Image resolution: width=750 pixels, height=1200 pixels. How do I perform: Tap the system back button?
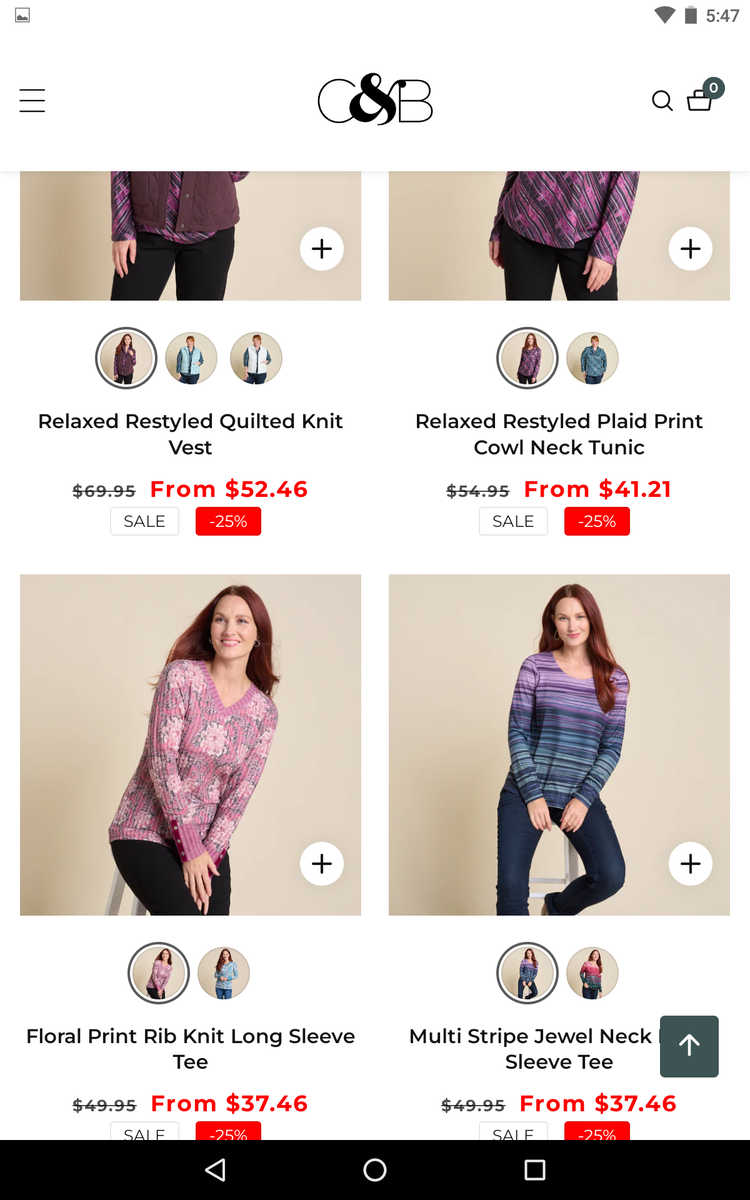(x=215, y=1170)
